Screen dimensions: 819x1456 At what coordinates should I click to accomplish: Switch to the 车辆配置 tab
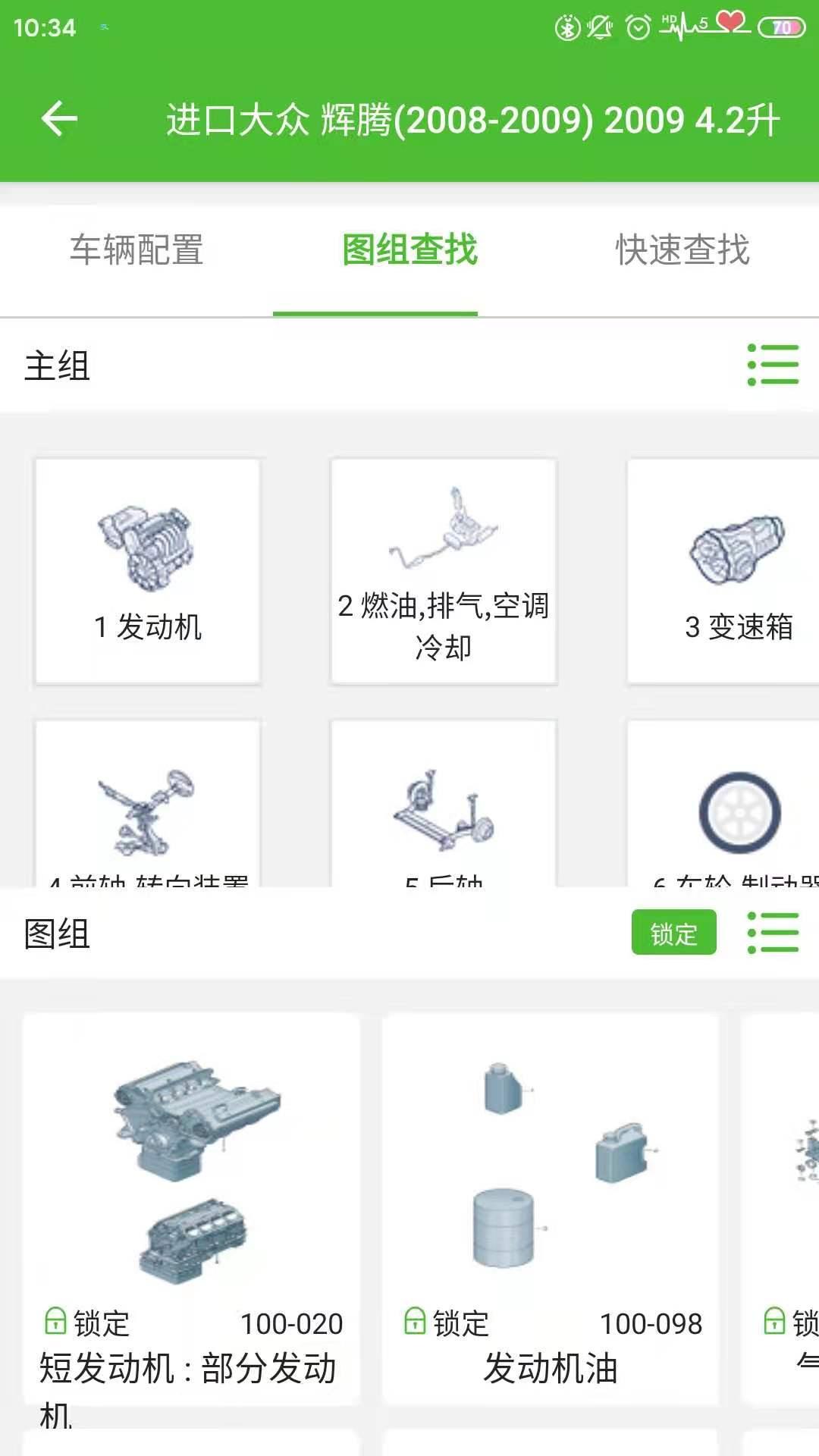137,250
